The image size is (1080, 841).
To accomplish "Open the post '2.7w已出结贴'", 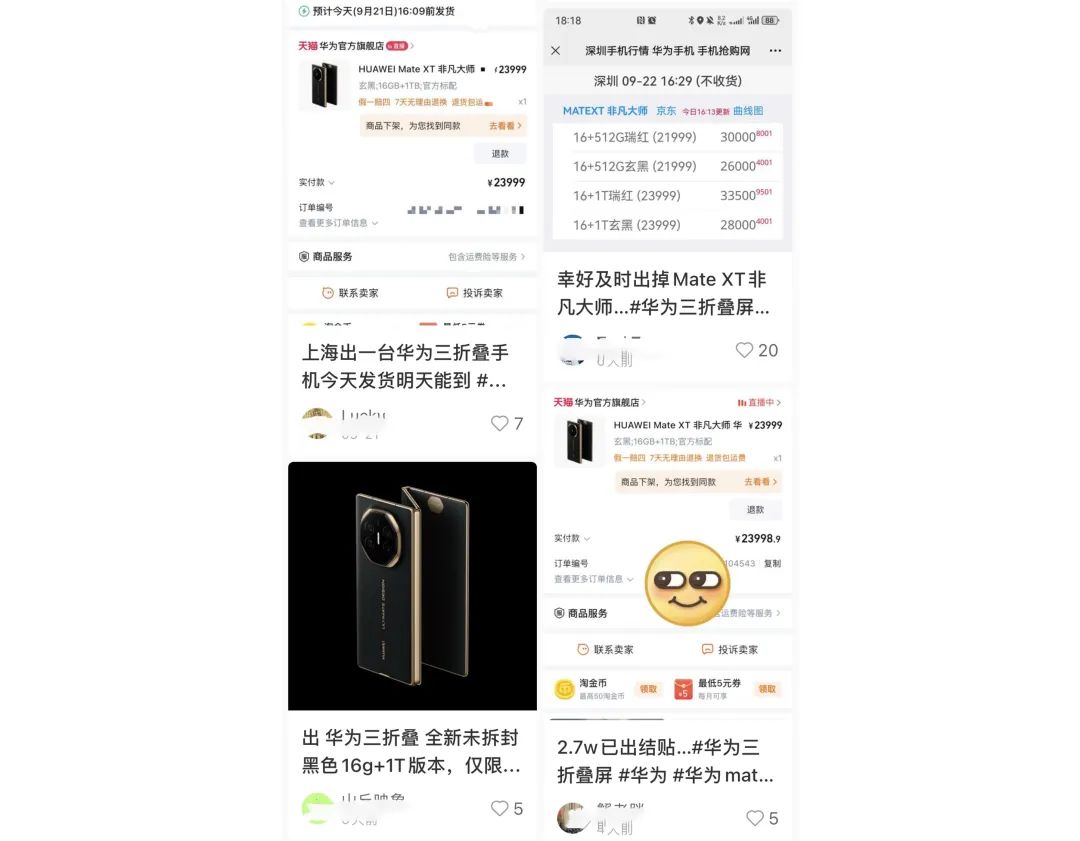I will coord(664,760).
